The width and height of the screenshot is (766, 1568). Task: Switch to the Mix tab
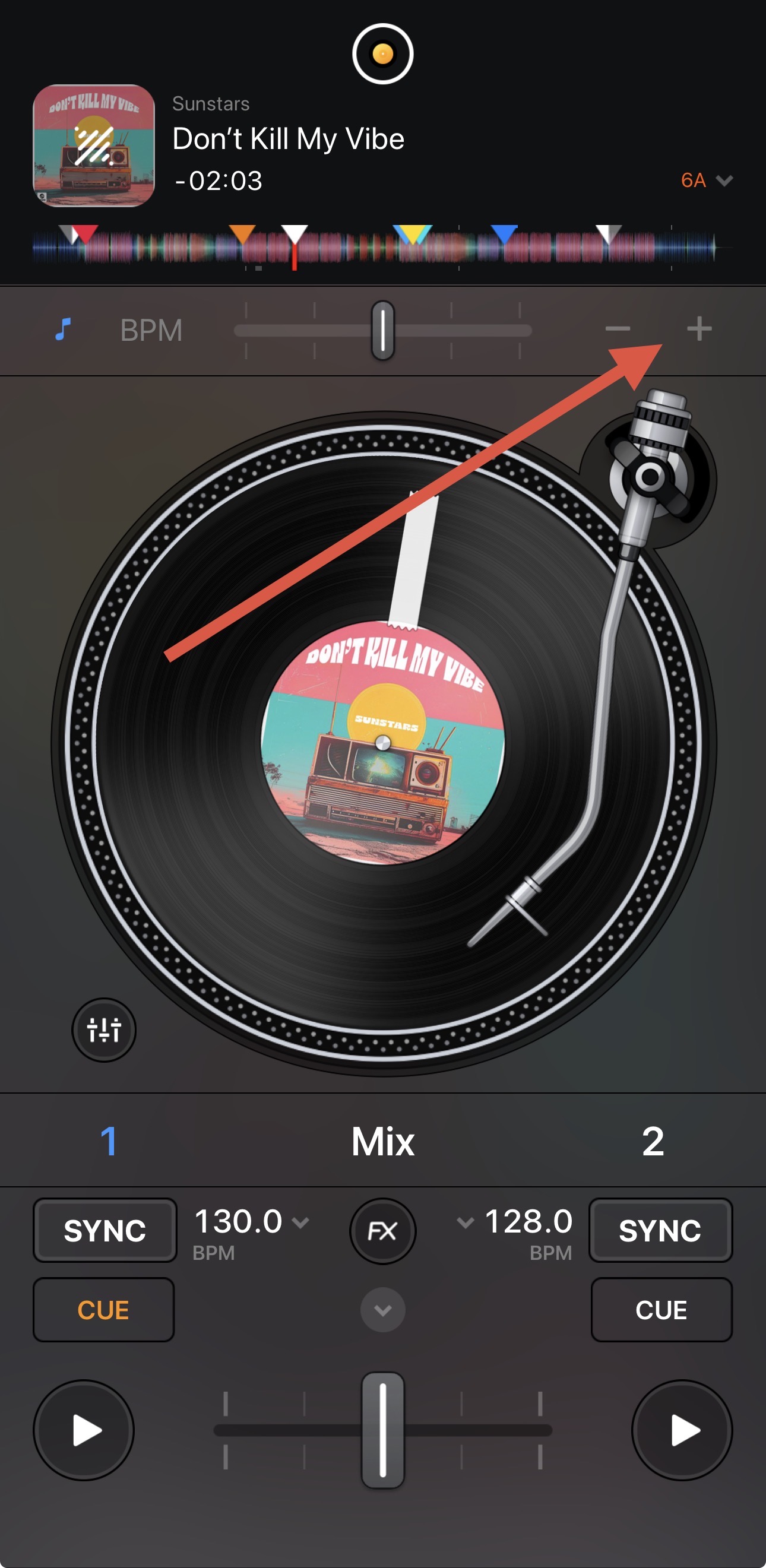382,1141
